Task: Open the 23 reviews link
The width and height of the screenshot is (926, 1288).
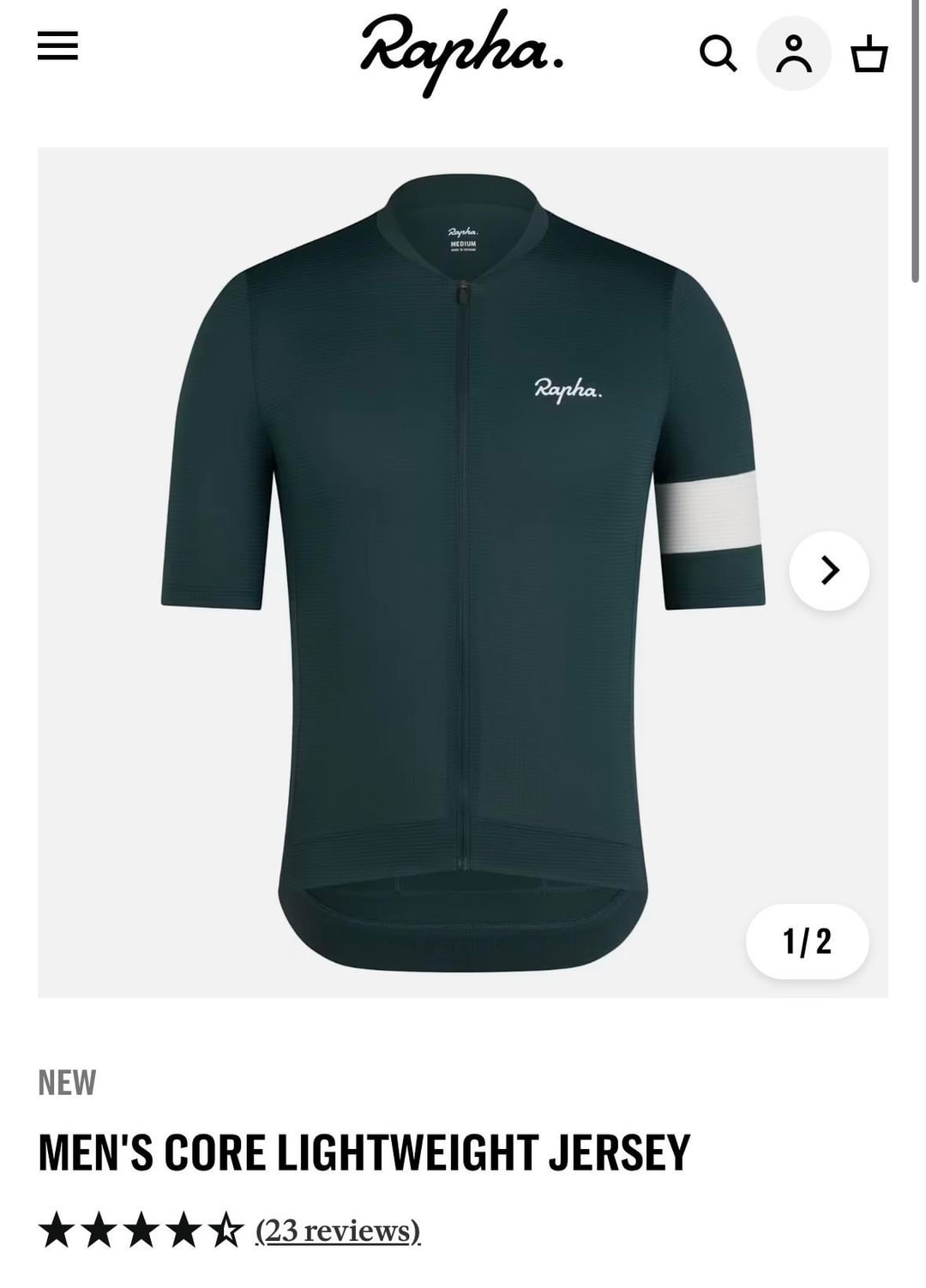Action: [x=338, y=1231]
